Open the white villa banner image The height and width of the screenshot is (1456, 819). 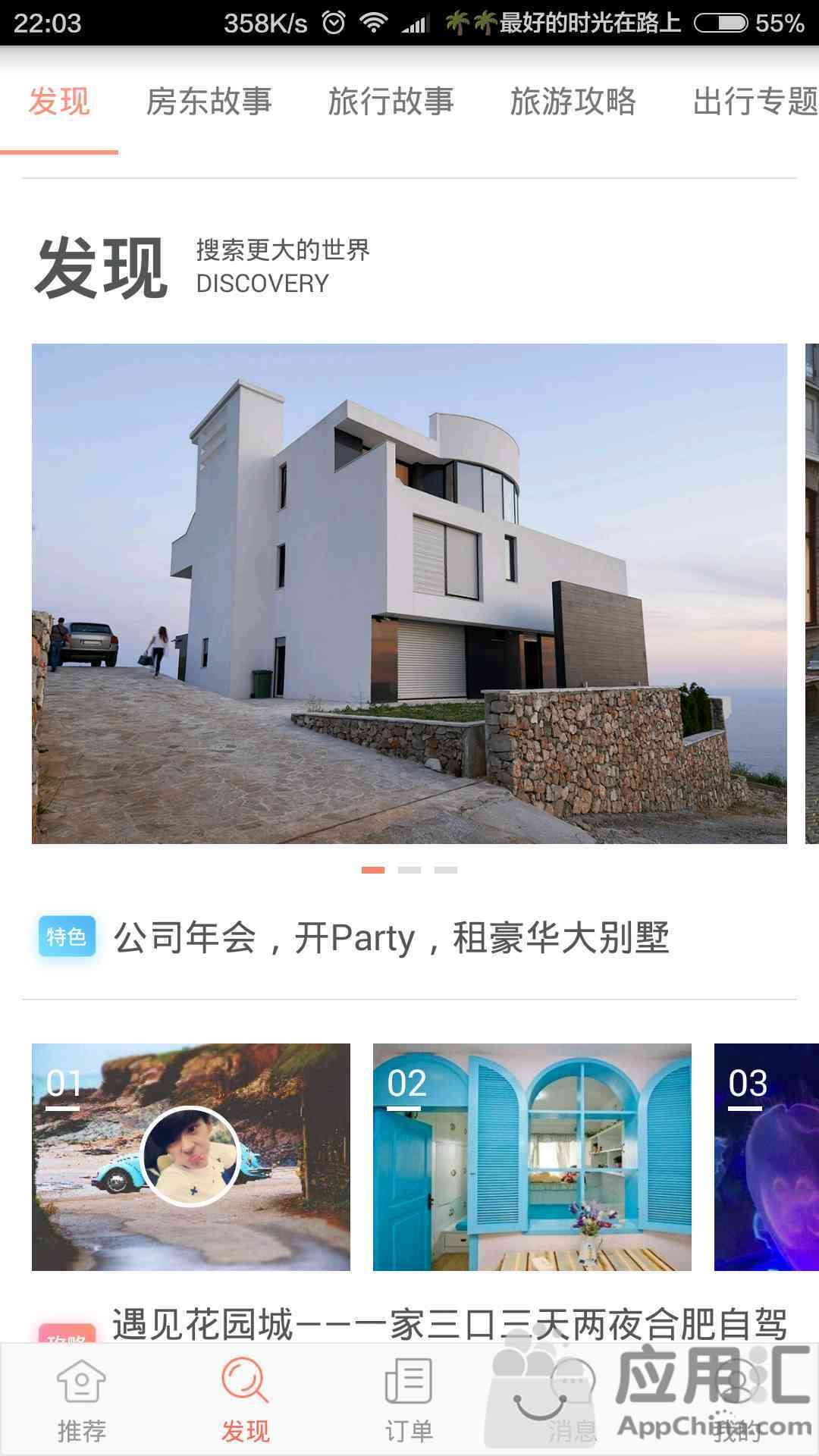pos(409,593)
